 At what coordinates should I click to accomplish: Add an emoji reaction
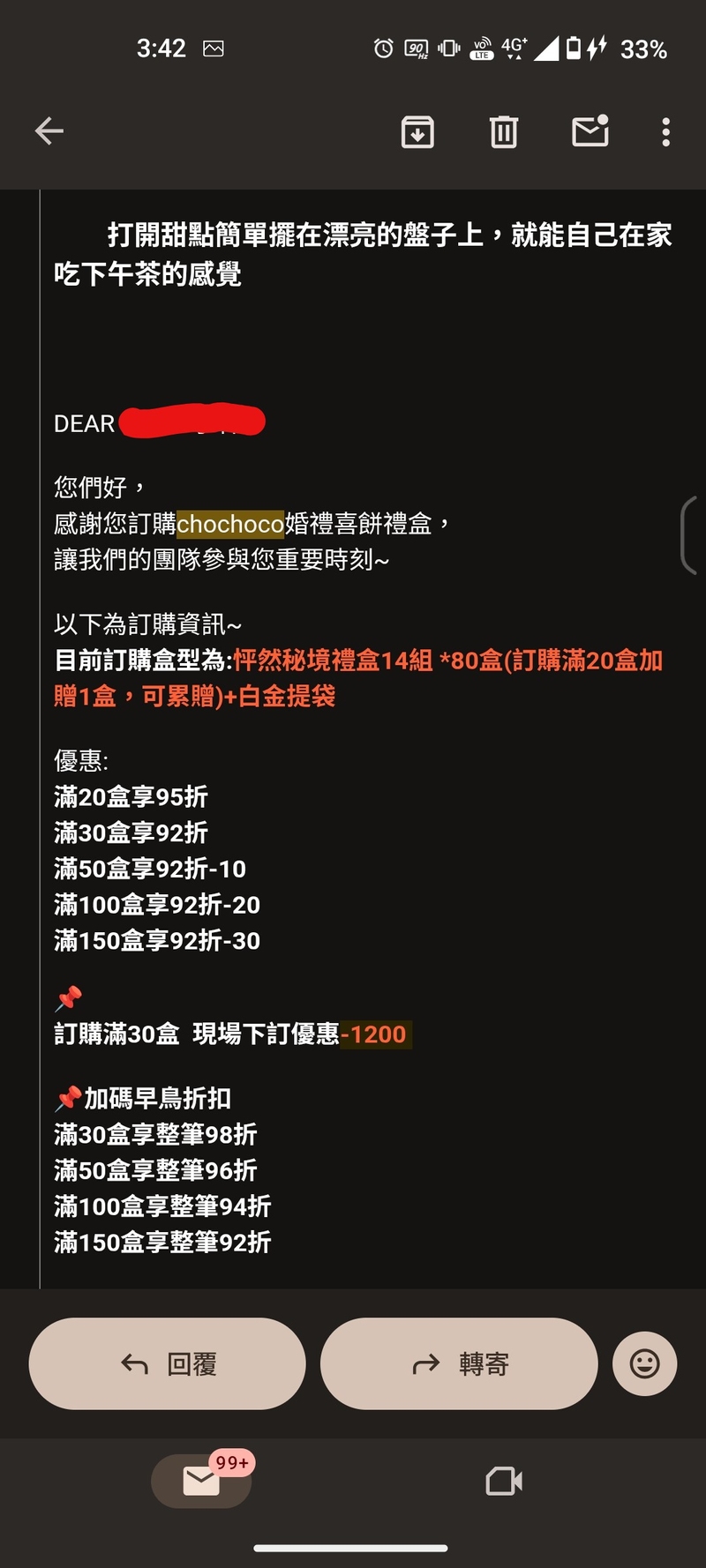pyautogui.click(x=644, y=1363)
